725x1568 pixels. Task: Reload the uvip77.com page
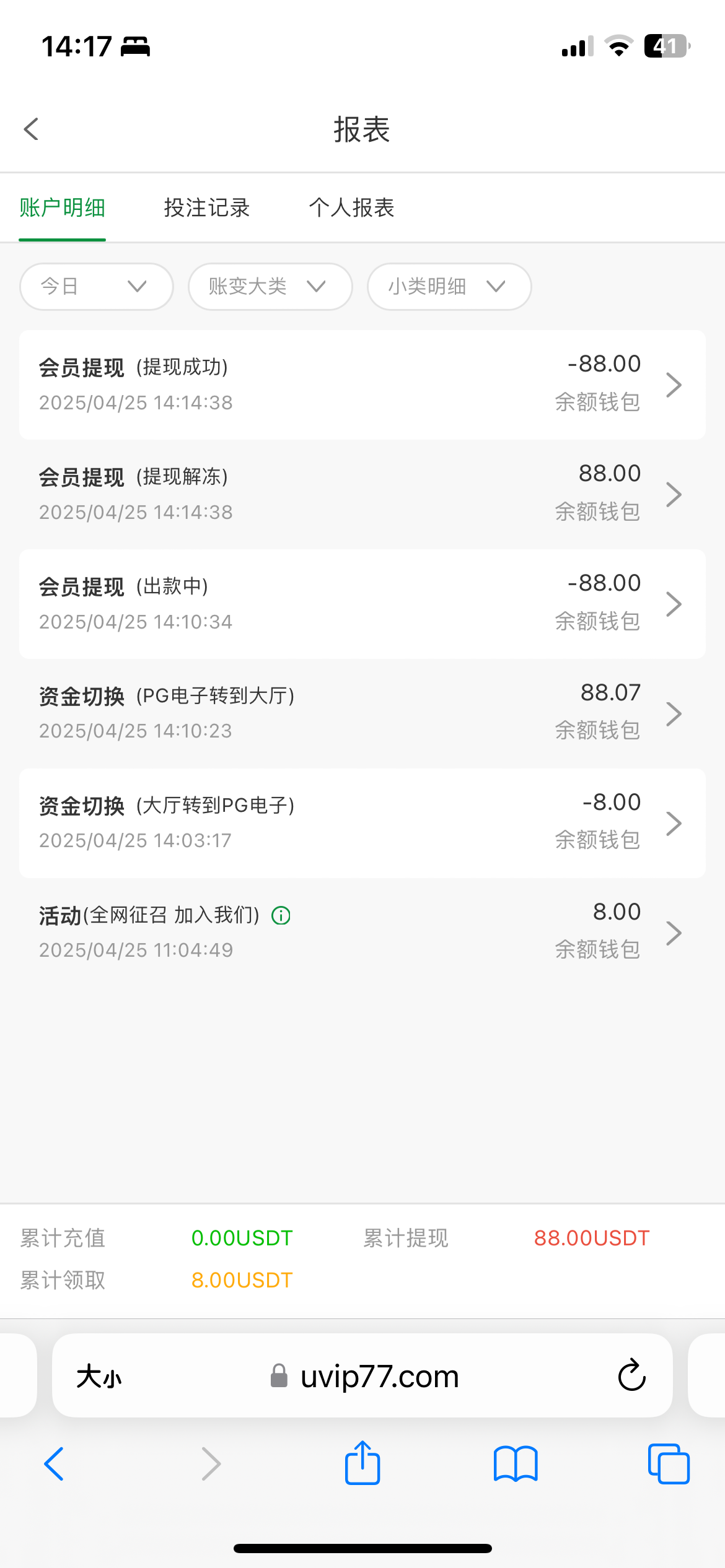[x=632, y=1375]
